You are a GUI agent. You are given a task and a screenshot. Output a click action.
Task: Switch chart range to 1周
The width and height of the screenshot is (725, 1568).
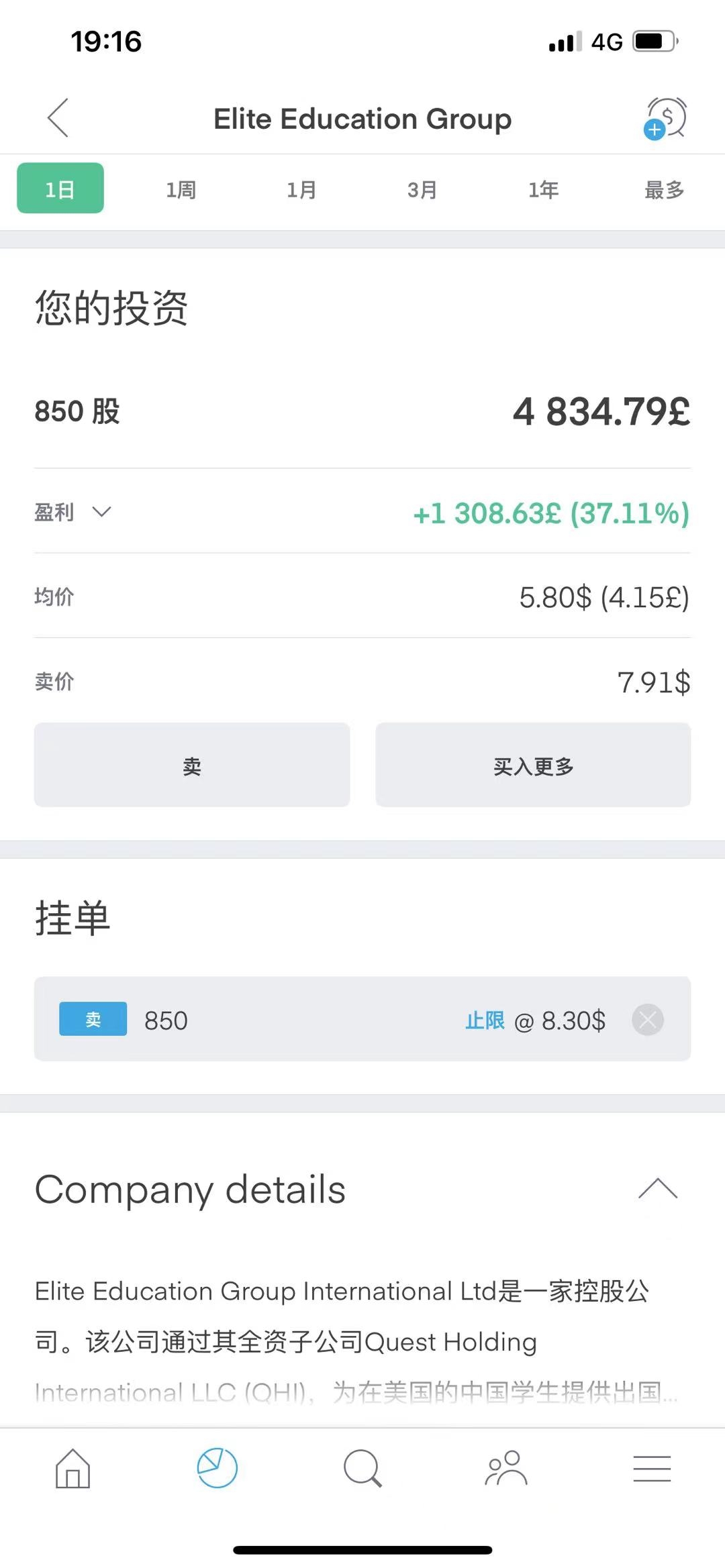pyautogui.click(x=181, y=190)
